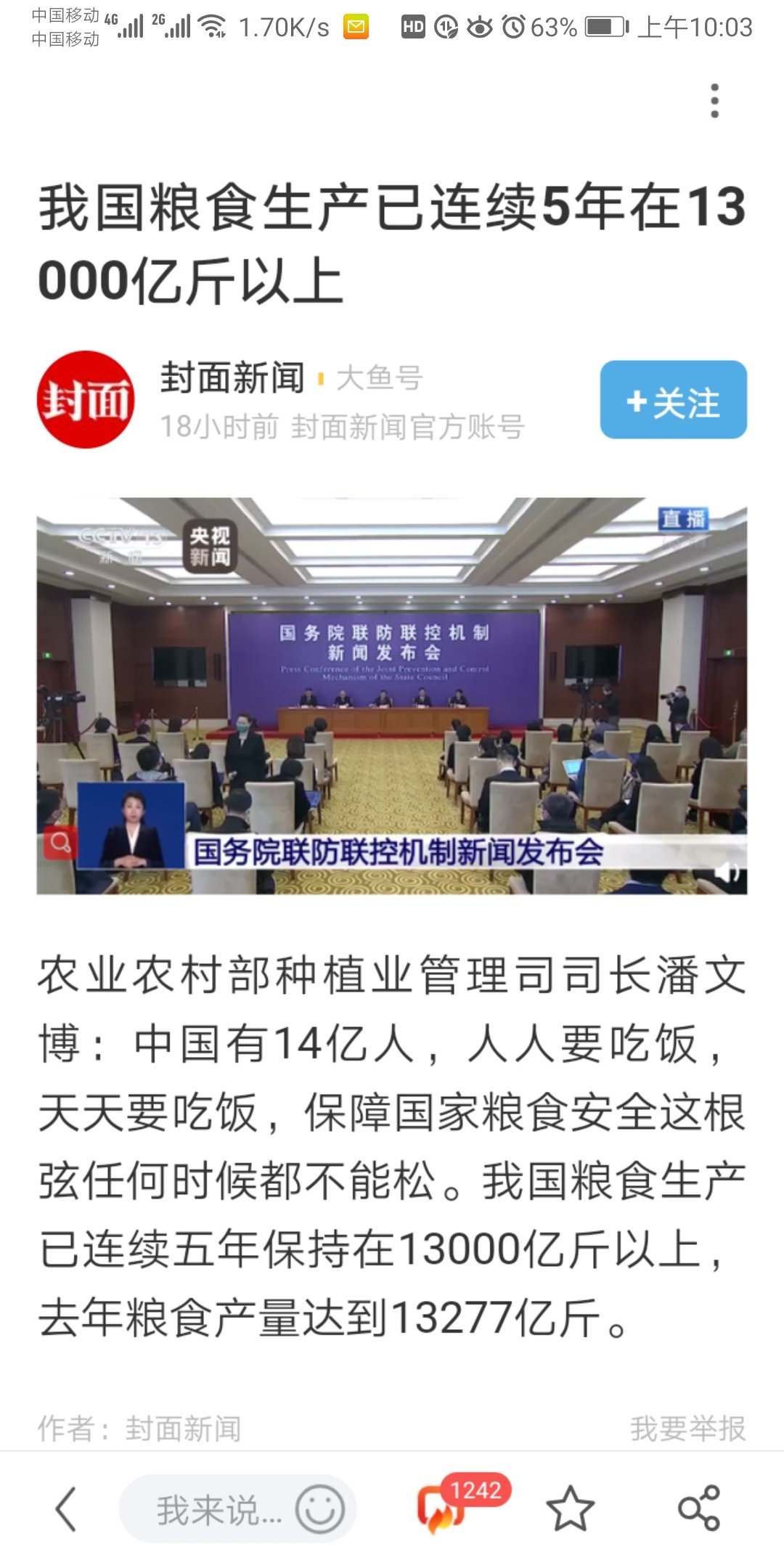Bookmark this article with the star
784x1568 pixels.
pos(570,1509)
